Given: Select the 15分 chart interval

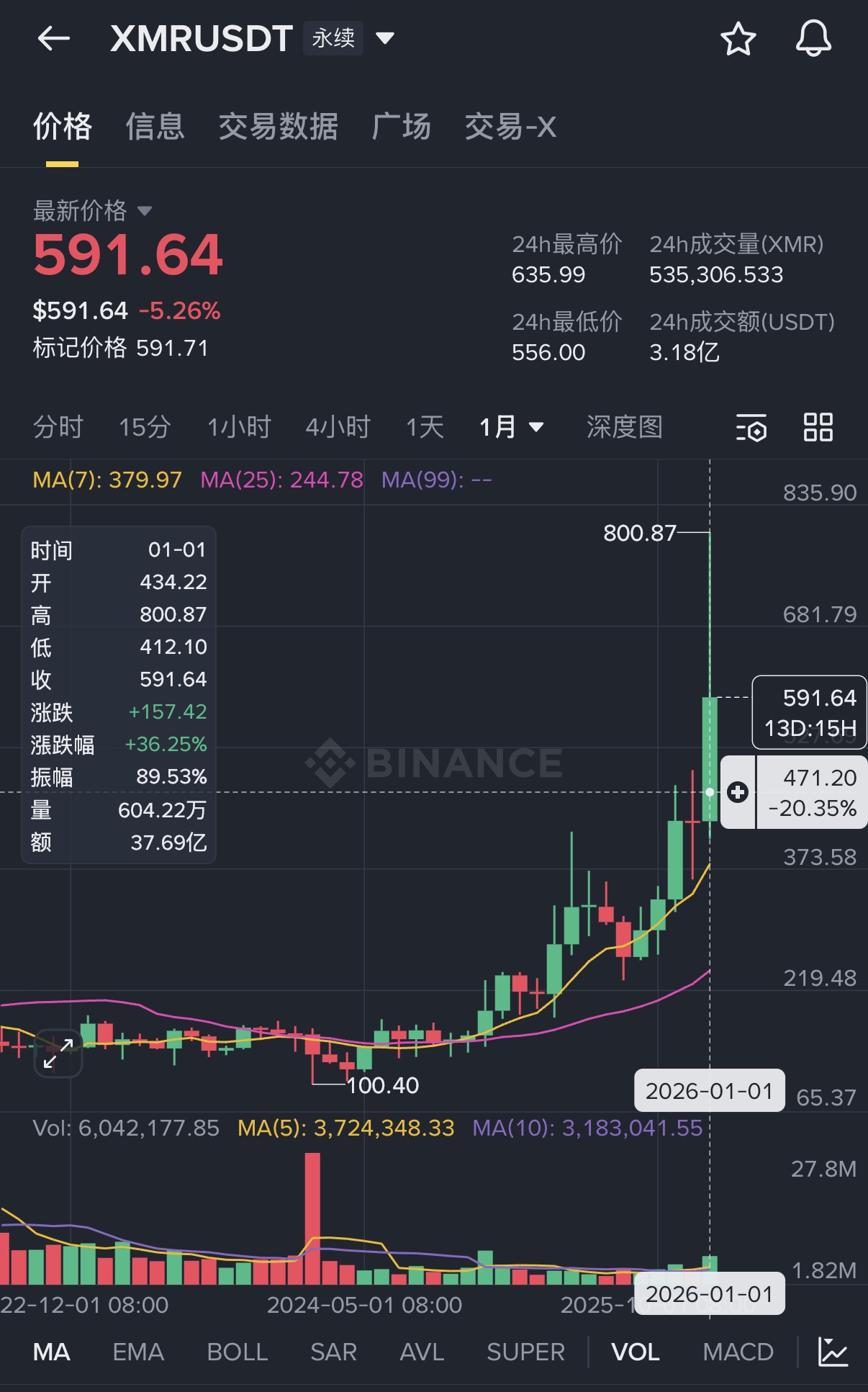Looking at the screenshot, I should point(145,427).
